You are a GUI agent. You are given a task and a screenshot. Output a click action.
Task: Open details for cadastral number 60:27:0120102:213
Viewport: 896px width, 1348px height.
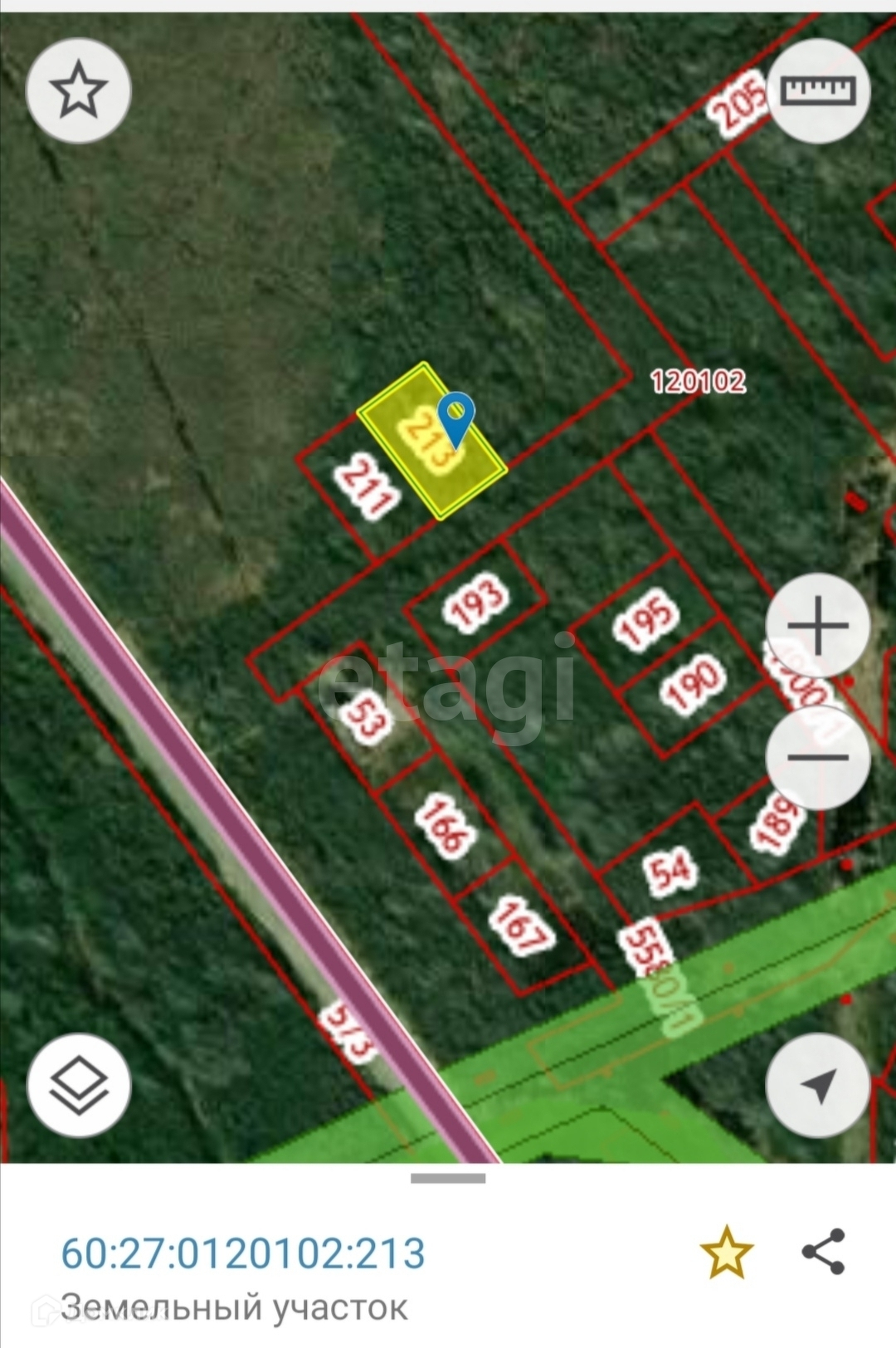tap(243, 1253)
